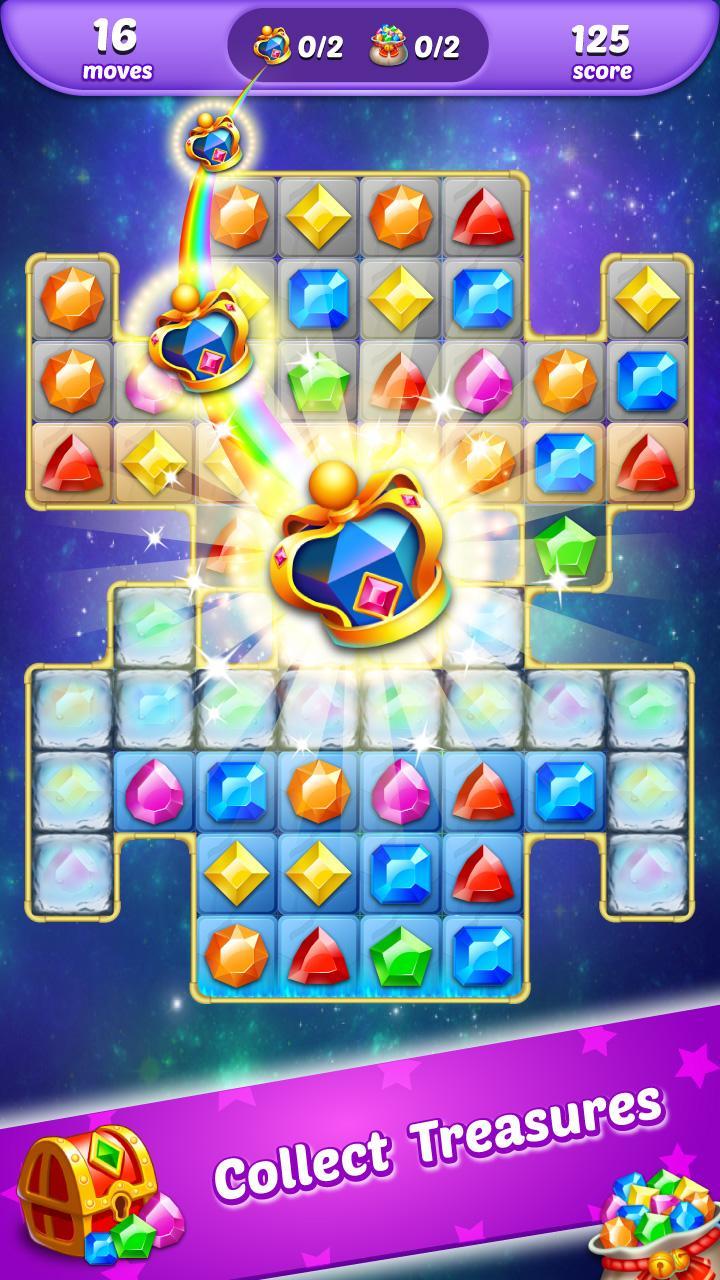Open the crown 0/2 objective tracker
The image size is (720, 1280).
tap(295, 45)
